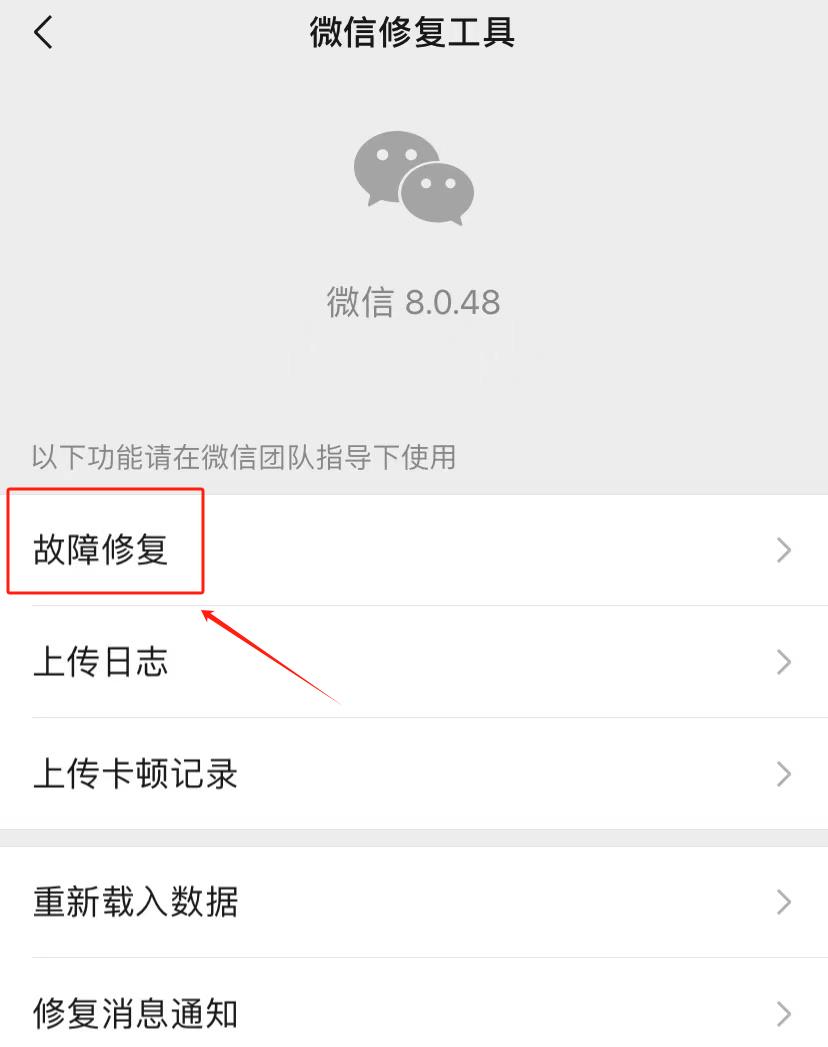Image resolution: width=828 pixels, height=1047 pixels.
Task: Tap the back arrow at top left
Action: [42, 32]
